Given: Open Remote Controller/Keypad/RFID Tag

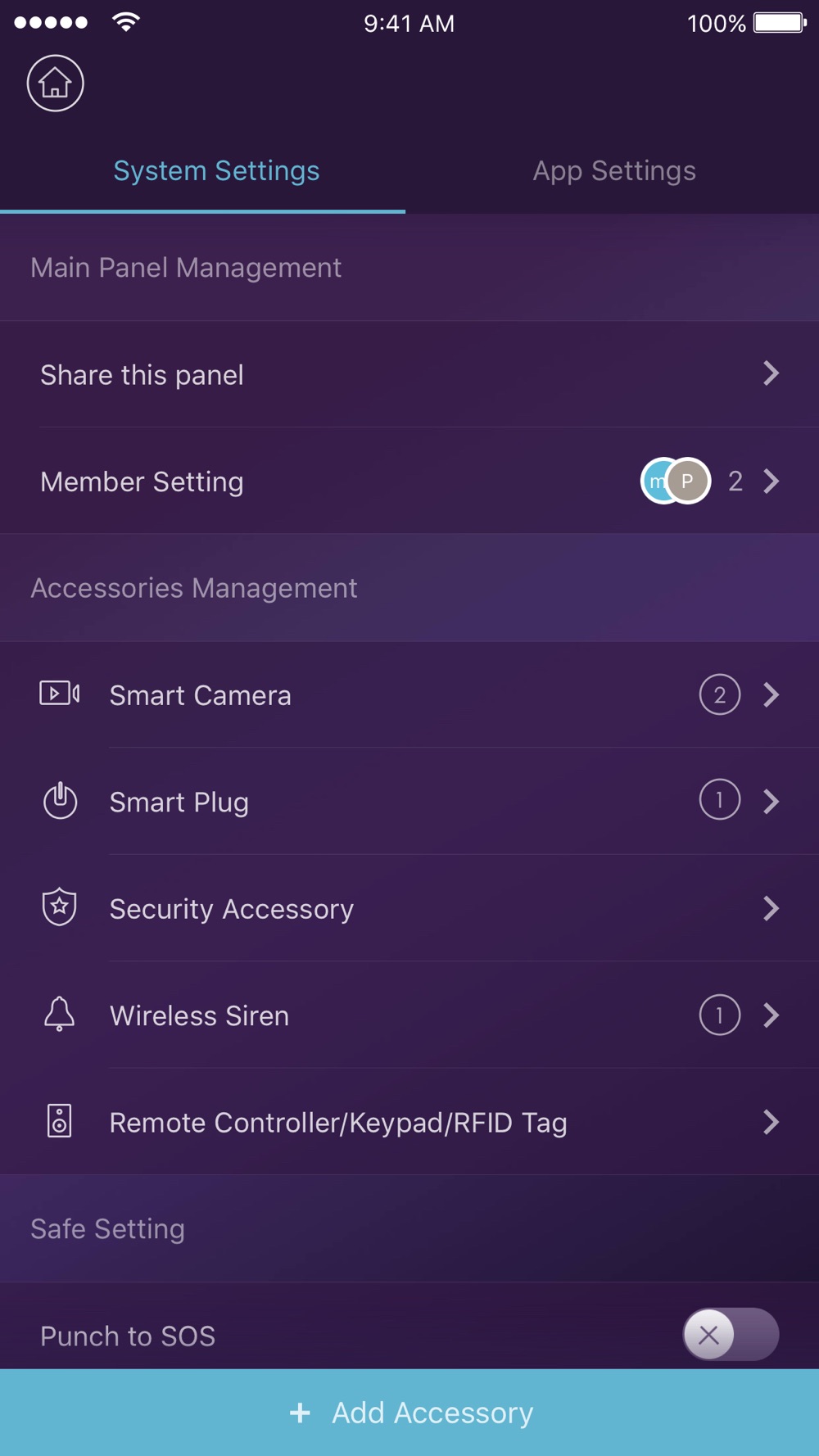Looking at the screenshot, I should pos(409,1122).
